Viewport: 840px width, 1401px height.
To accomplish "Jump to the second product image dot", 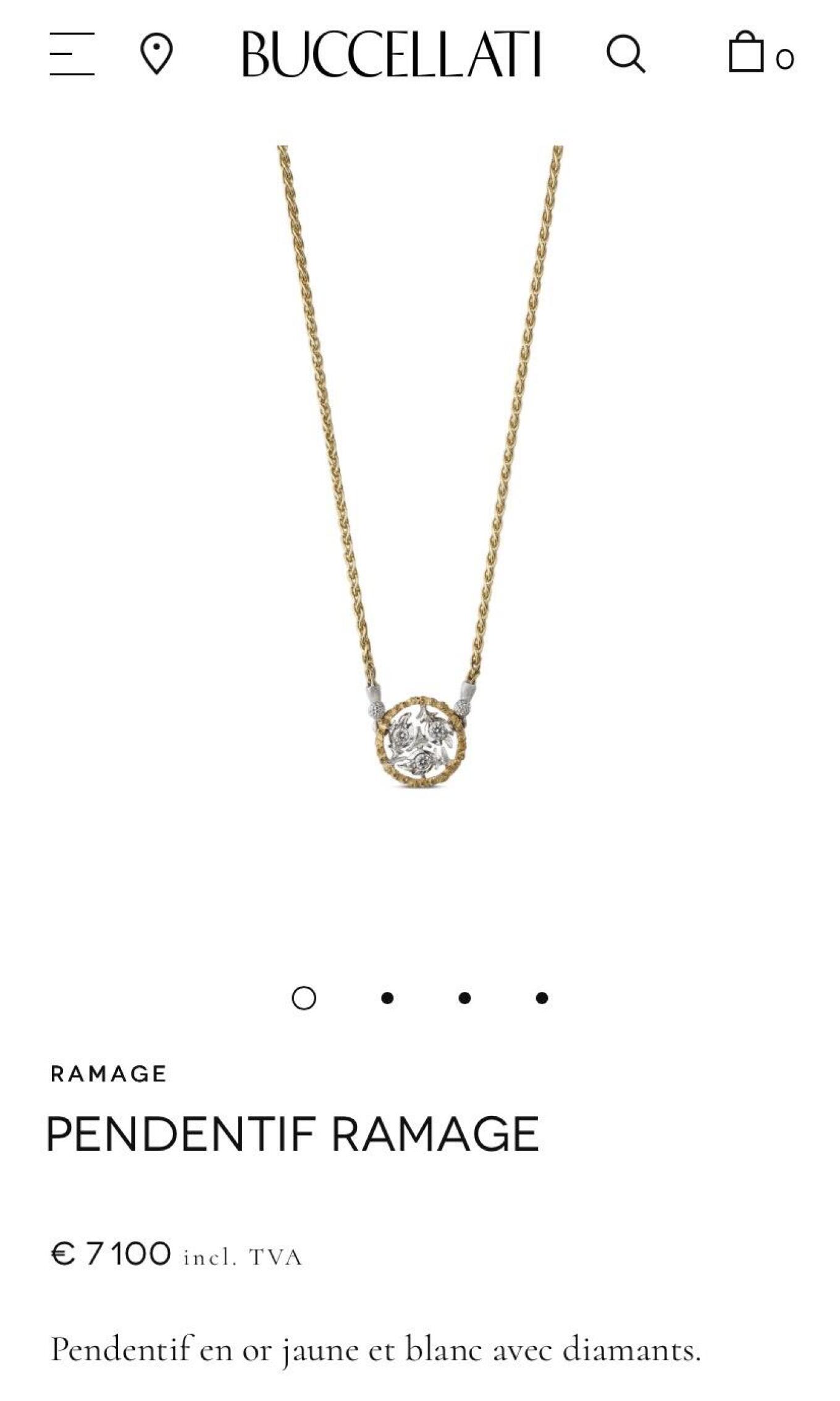I will 387,997.
